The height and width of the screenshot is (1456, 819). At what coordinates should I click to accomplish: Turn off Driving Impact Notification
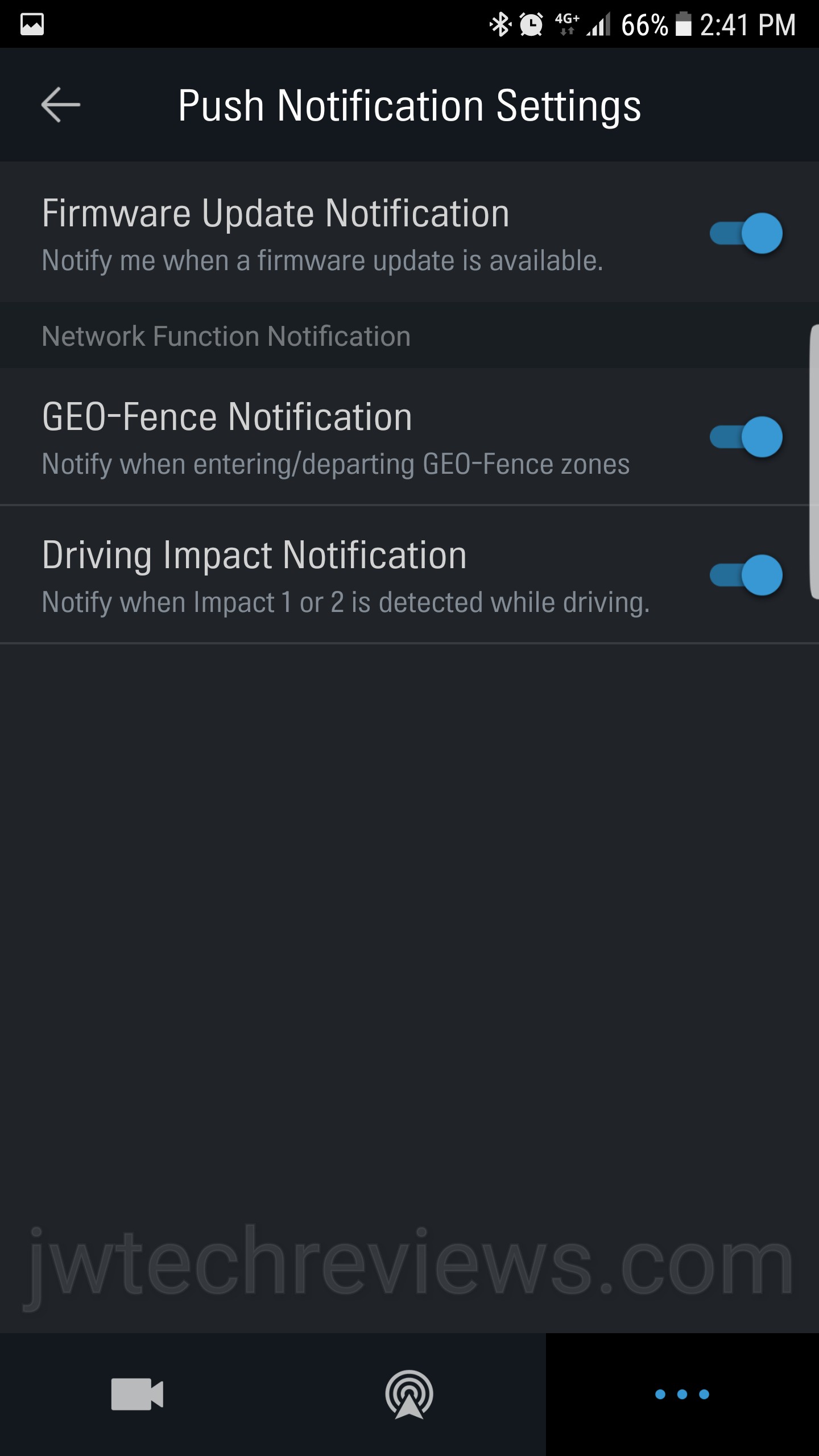pyautogui.click(x=746, y=575)
